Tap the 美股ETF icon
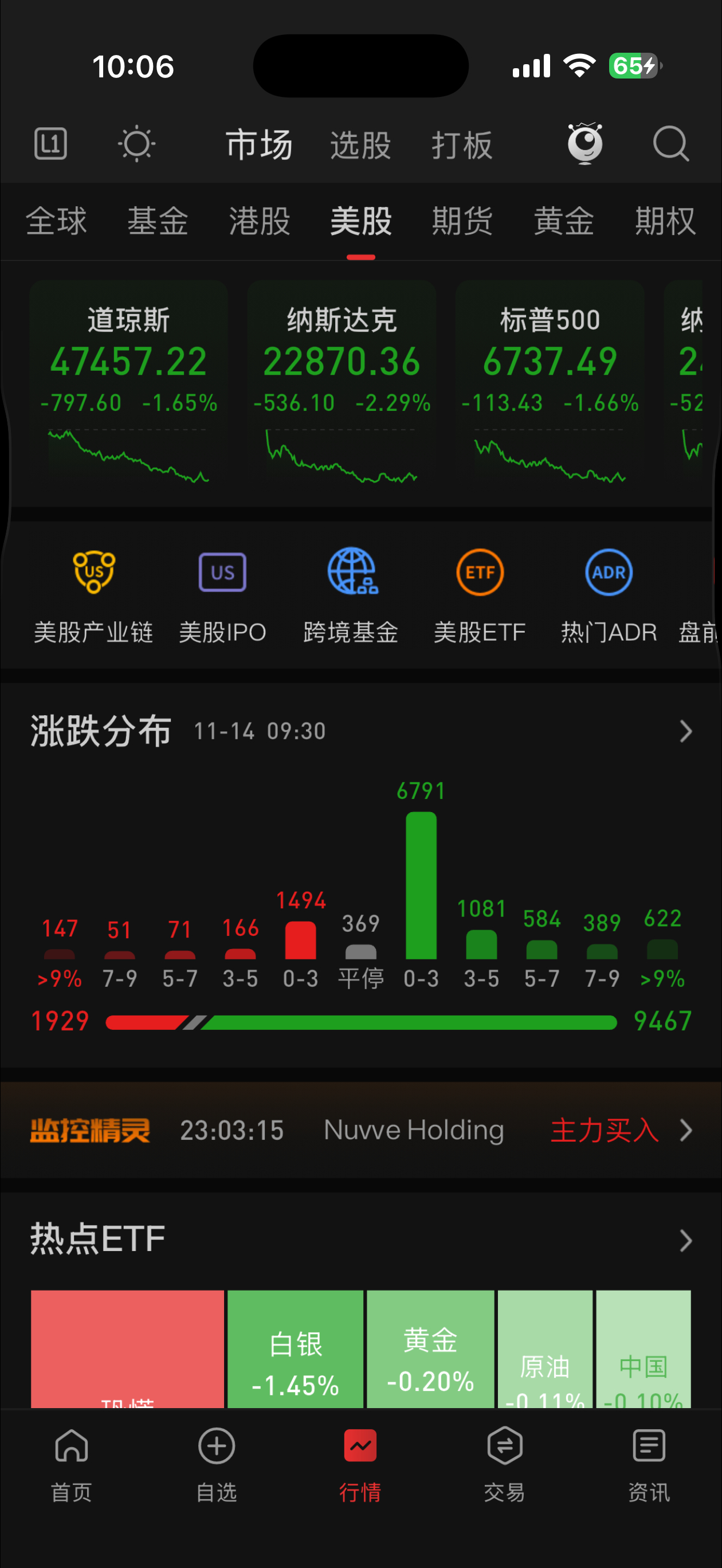Screen dimensions: 722x1568 pos(480,594)
